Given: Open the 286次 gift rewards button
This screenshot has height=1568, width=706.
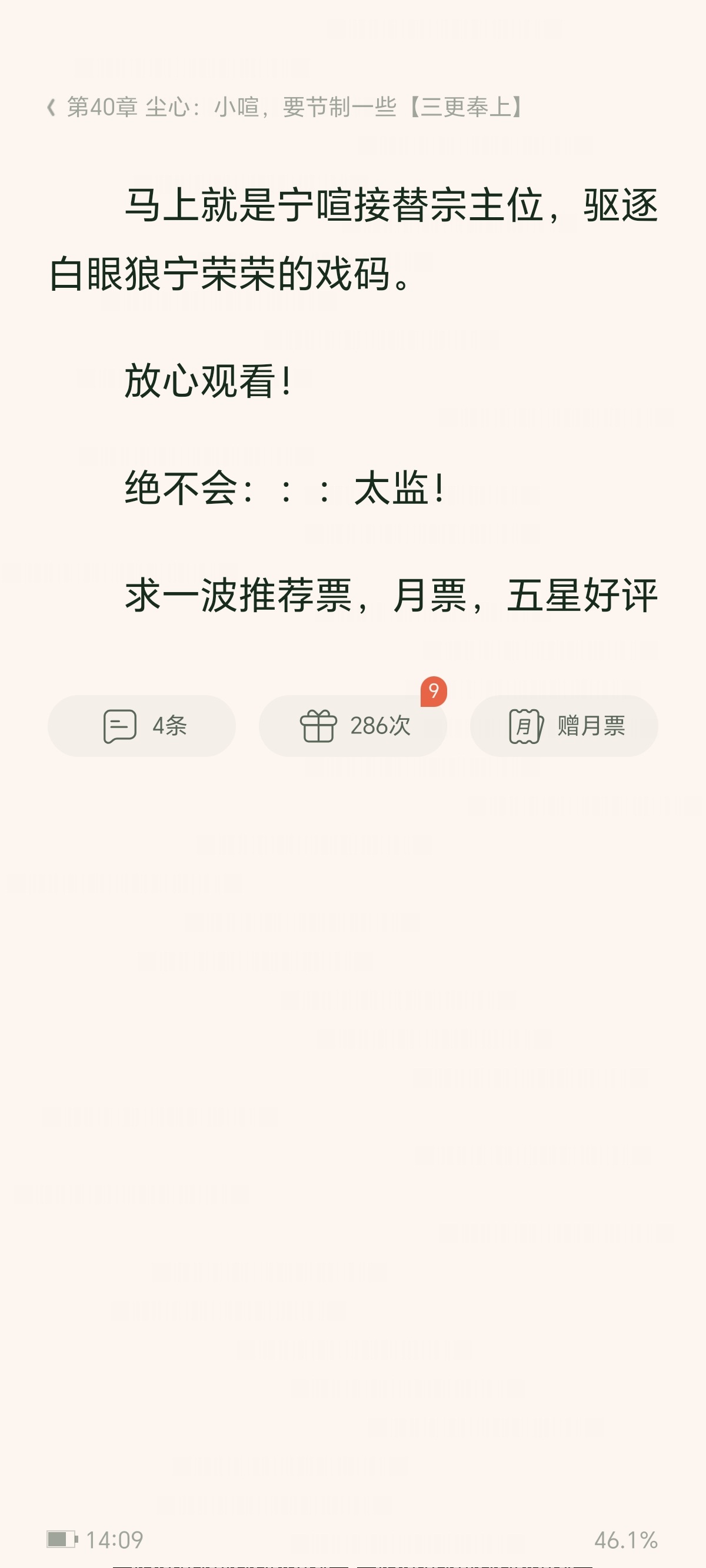Looking at the screenshot, I should tap(353, 726).
